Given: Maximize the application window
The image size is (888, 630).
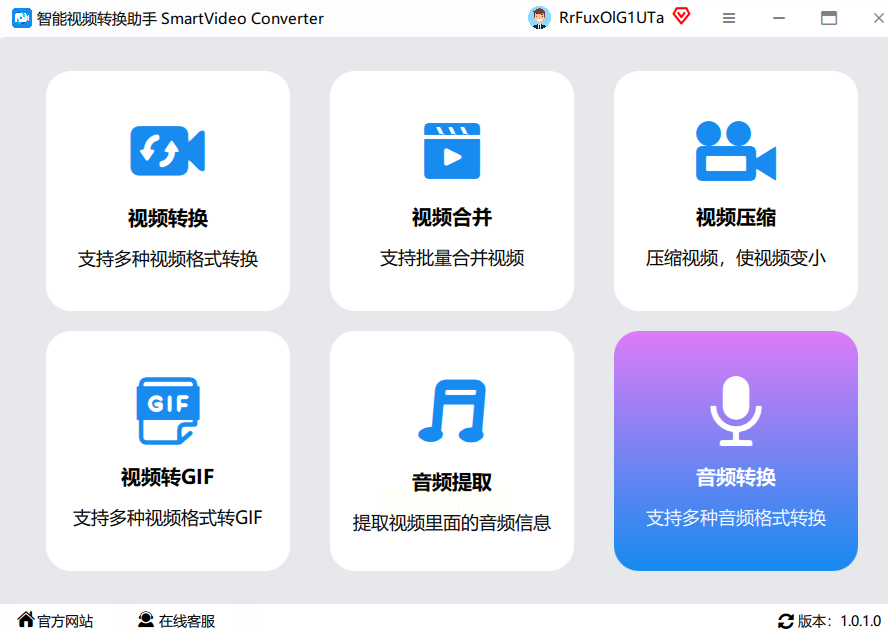Looking at the screenshot, I should (829, 18).
